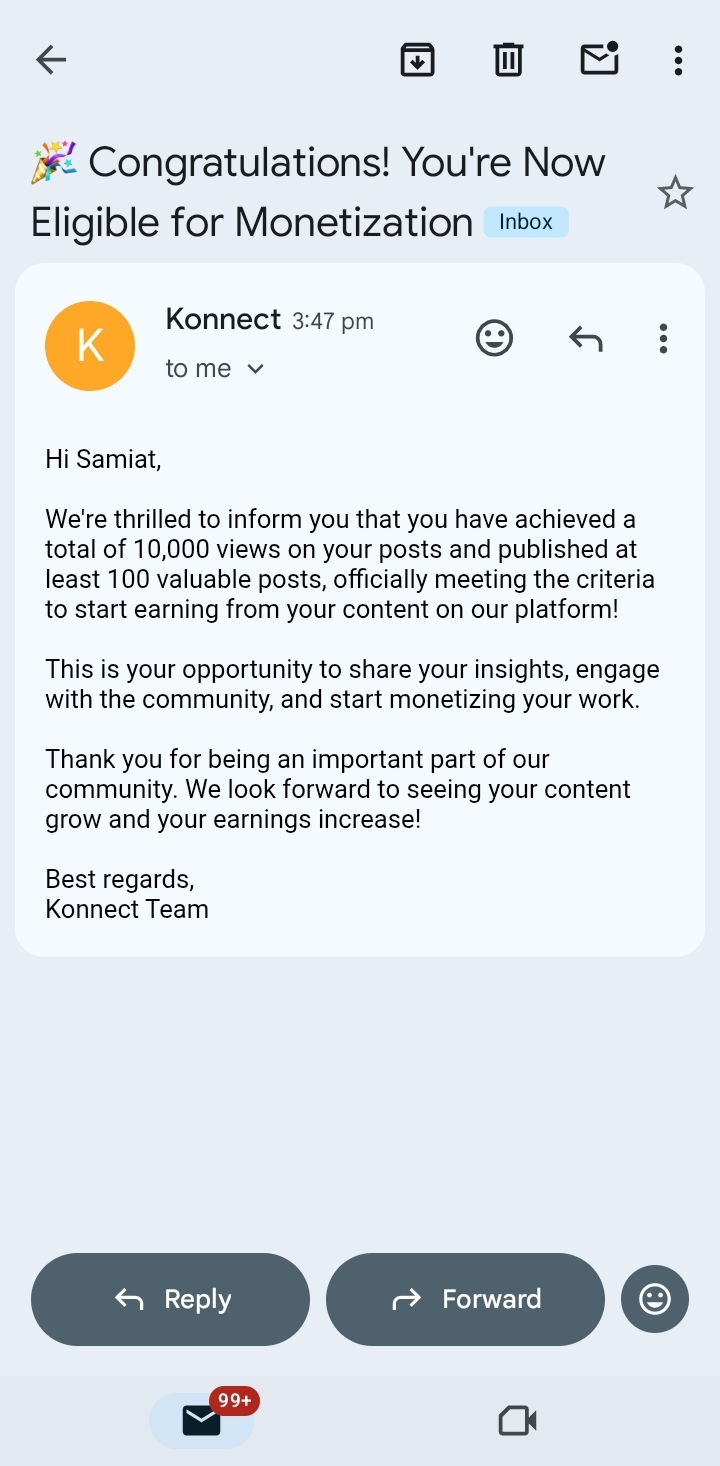Open the emoji reaction button next to Forward
720x1466 pixels.
point(655,1299)
